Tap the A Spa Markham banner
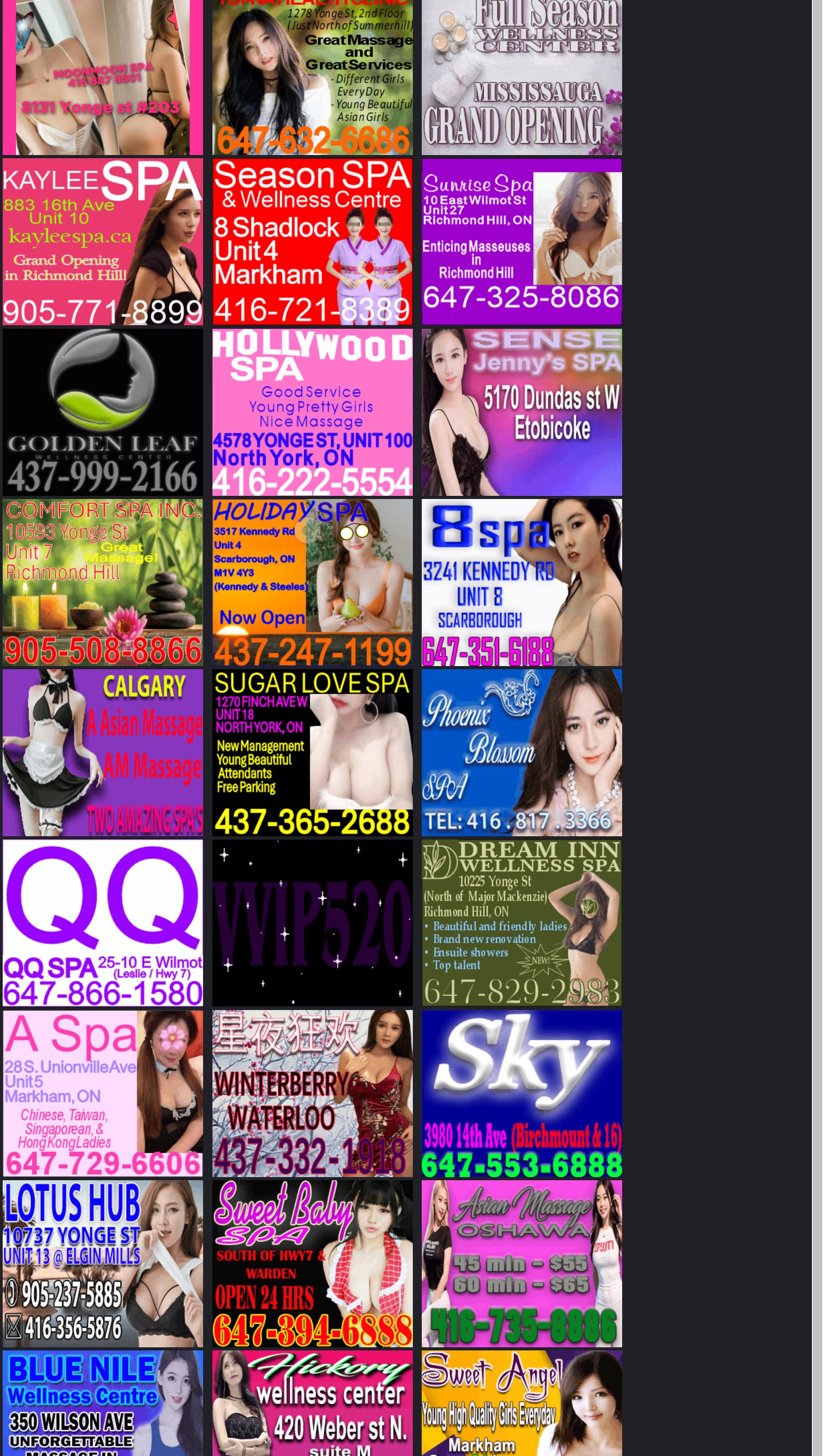Image resolution: width=823 pixels, height=1456 pixels. [102, 1093]
